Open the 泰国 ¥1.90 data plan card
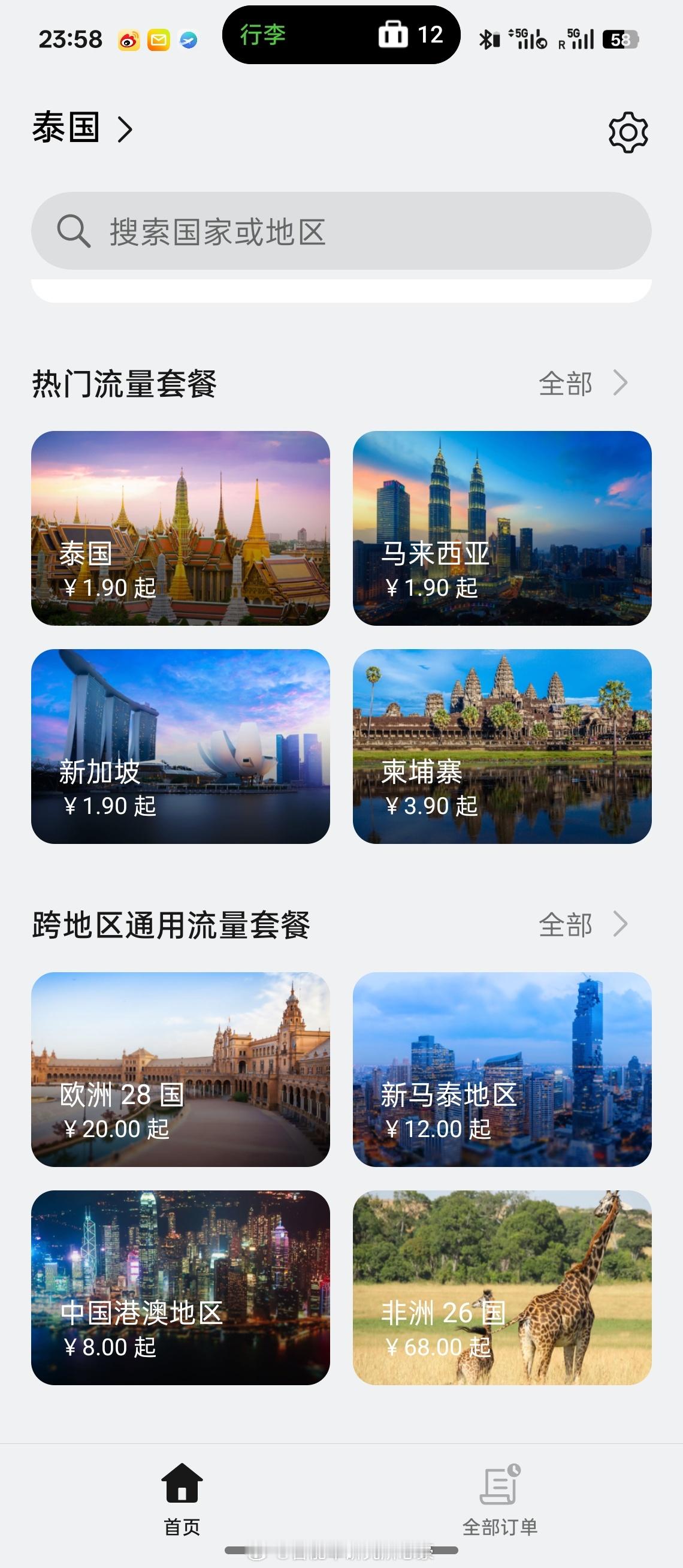 tap(180, 527)
